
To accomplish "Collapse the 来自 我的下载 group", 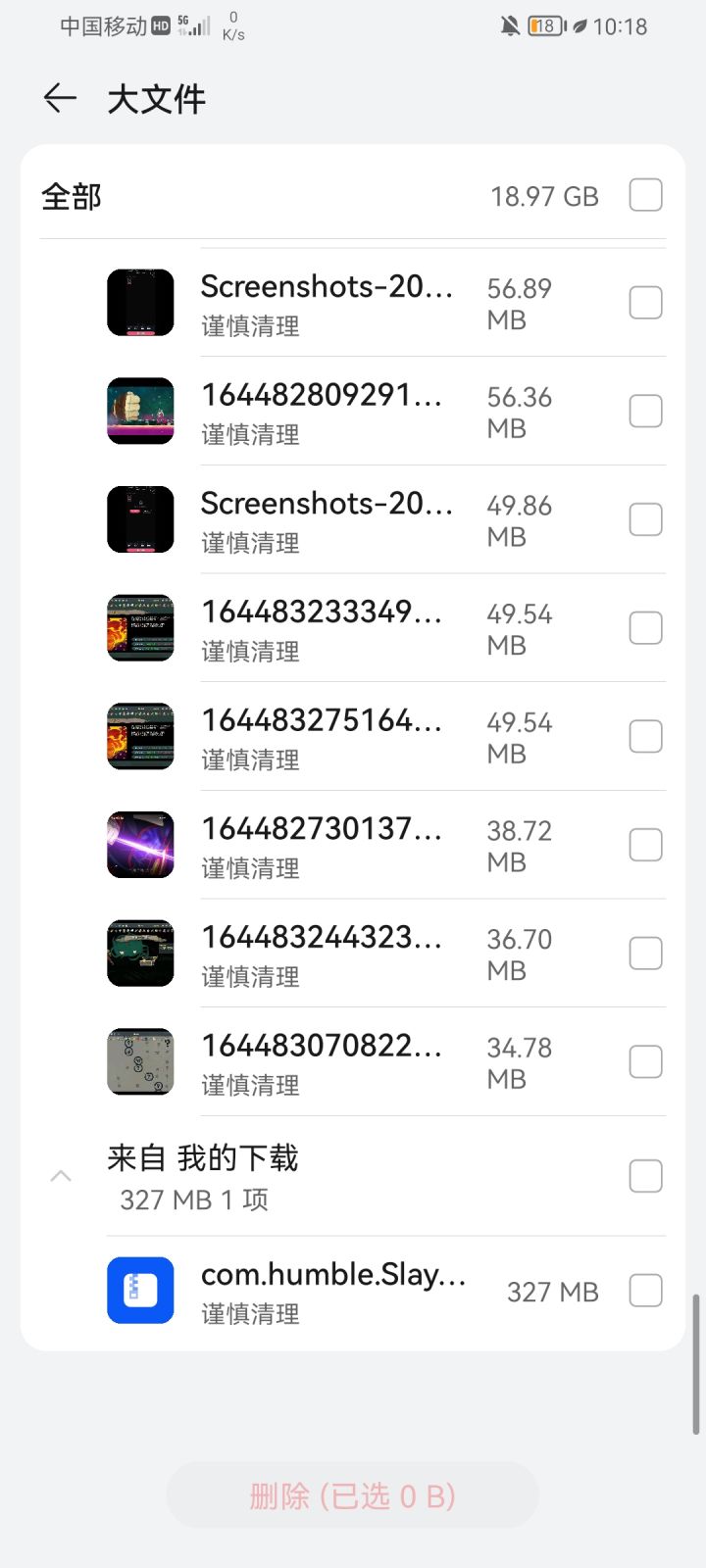I will (x=61, y=1176).
